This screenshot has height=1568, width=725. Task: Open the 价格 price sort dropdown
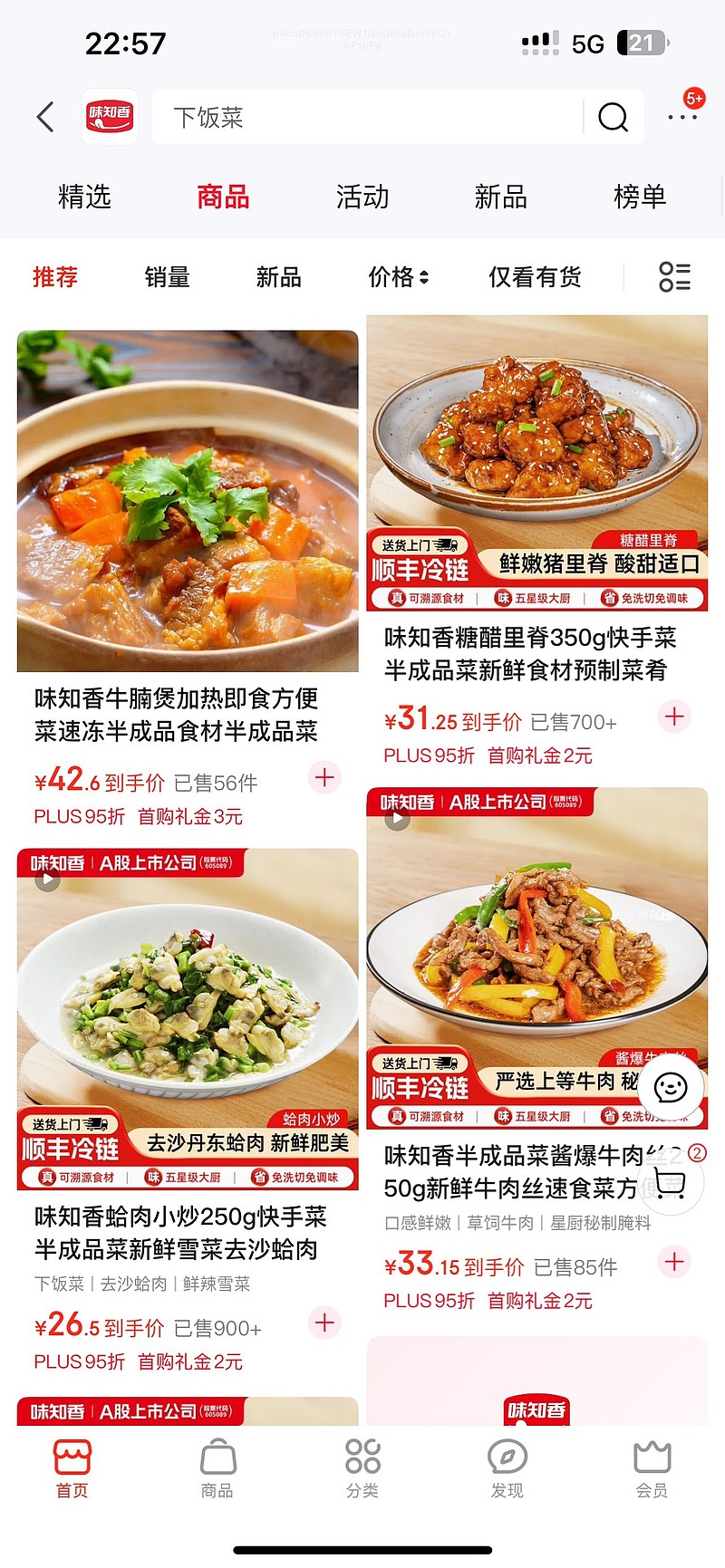pos(397,278)
